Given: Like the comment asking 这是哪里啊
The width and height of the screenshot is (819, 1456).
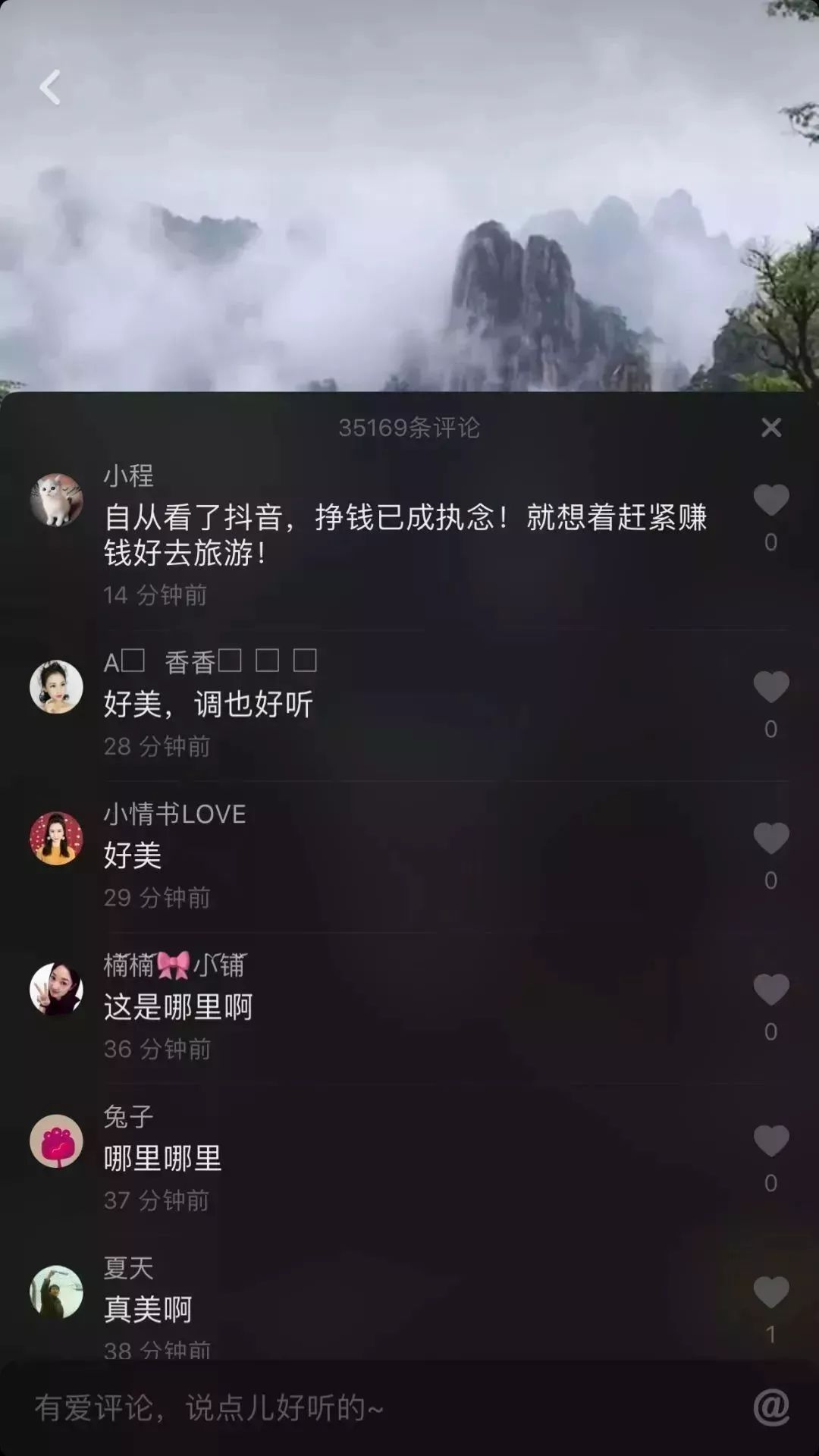Looking at the screenshot, I should (x=770, y=990).
